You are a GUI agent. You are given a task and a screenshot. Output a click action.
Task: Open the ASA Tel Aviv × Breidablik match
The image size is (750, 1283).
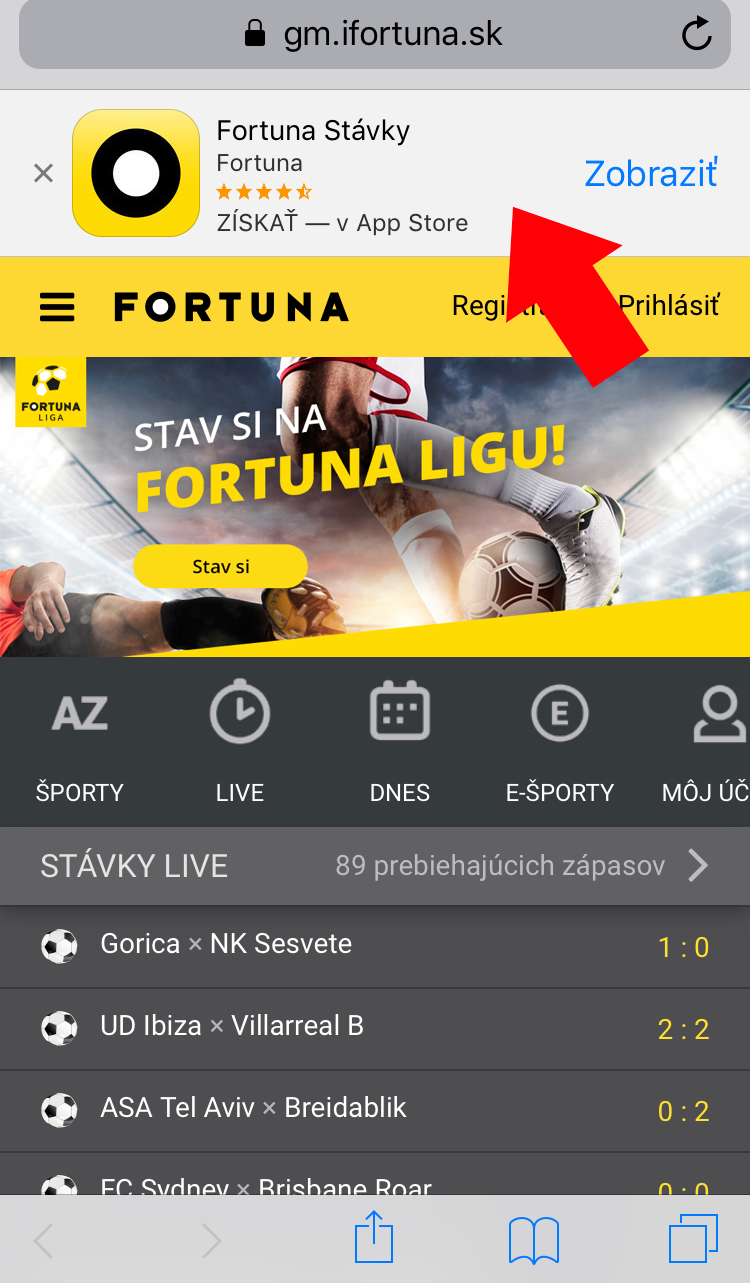pyautogui.click(x=254, y=1108)
